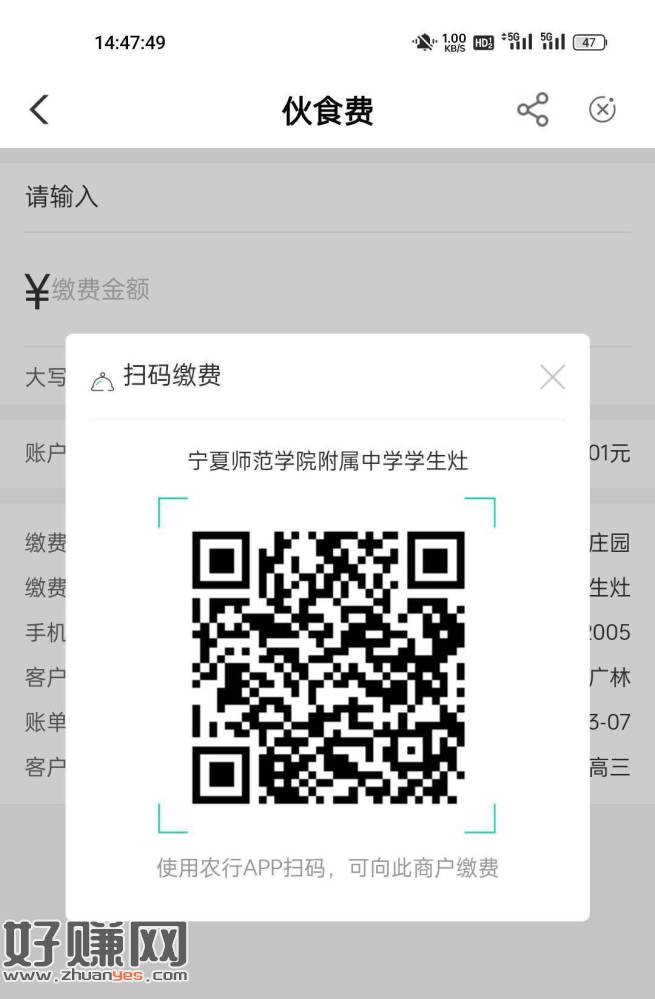The width and height of the screenshot is (655, 999).
Task: Go back from the 伙食费 page
Action: [39, 110]
